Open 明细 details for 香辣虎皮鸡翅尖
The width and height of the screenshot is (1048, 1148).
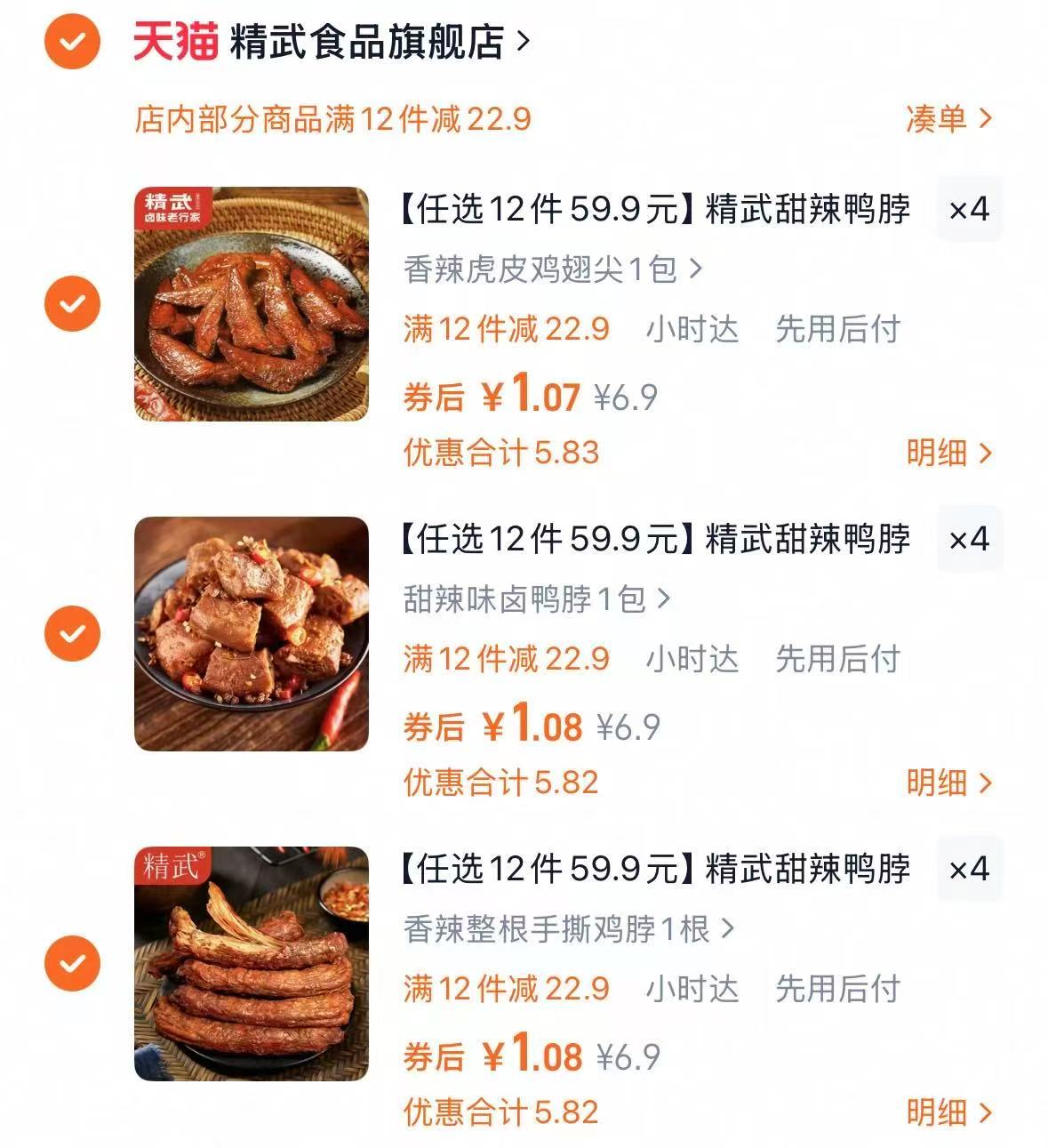pyautogui.click(x=945, y=451)
